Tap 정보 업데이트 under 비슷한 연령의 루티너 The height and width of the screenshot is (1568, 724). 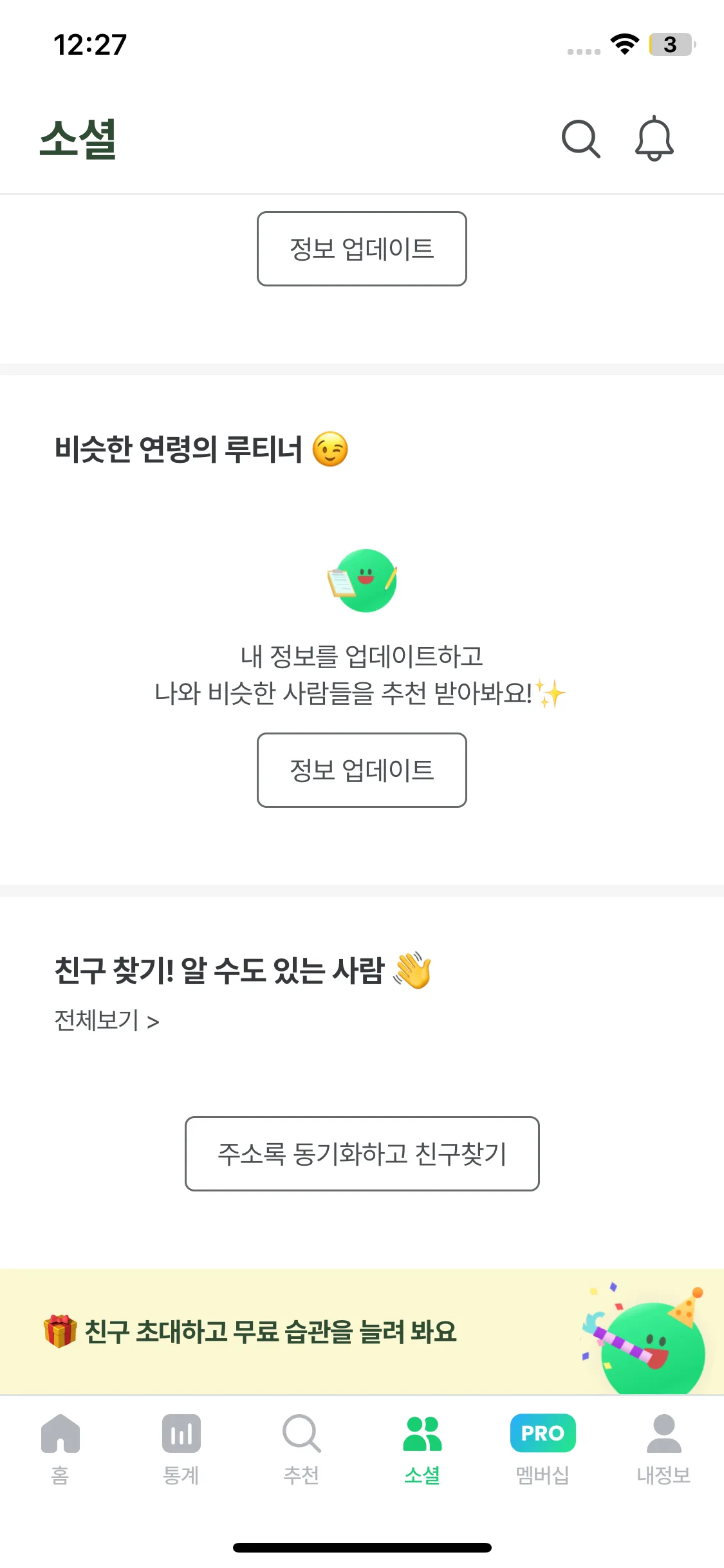click(x=362, y=770)
